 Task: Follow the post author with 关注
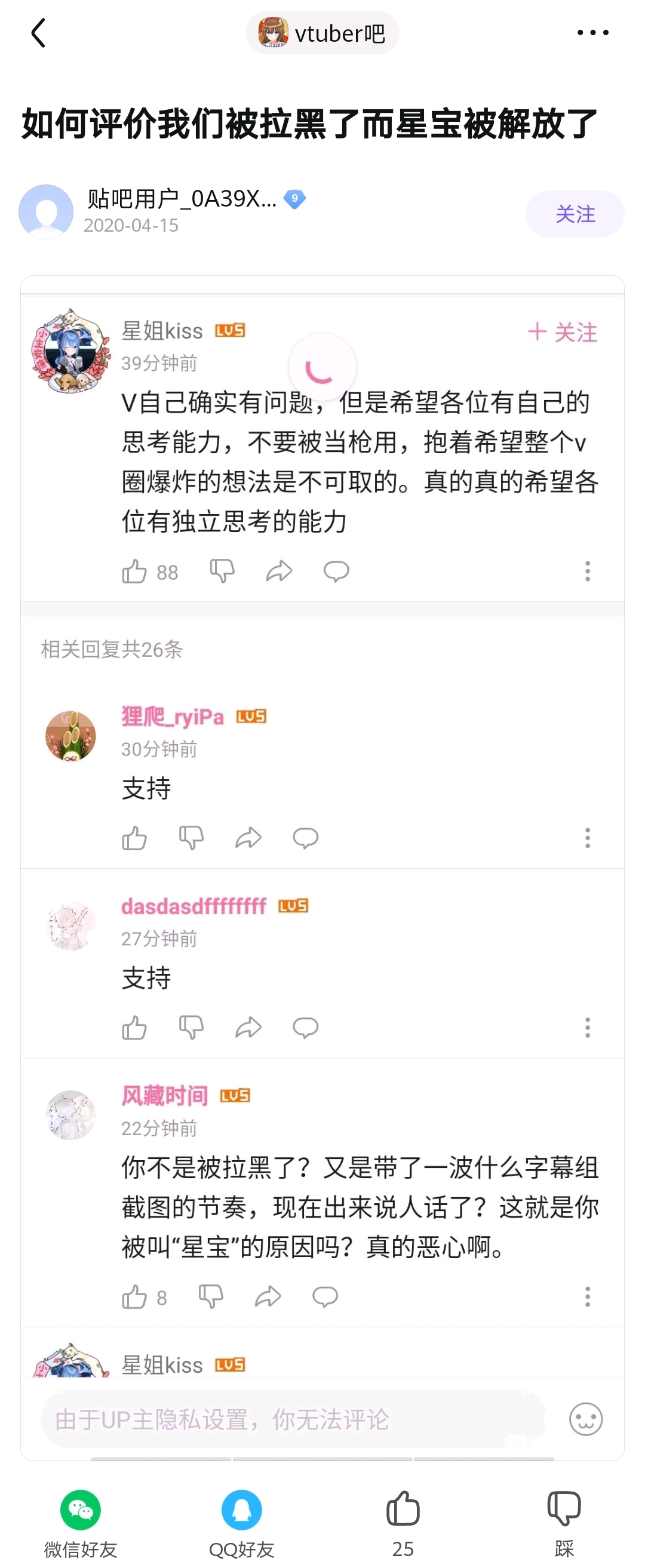(574, 214)
